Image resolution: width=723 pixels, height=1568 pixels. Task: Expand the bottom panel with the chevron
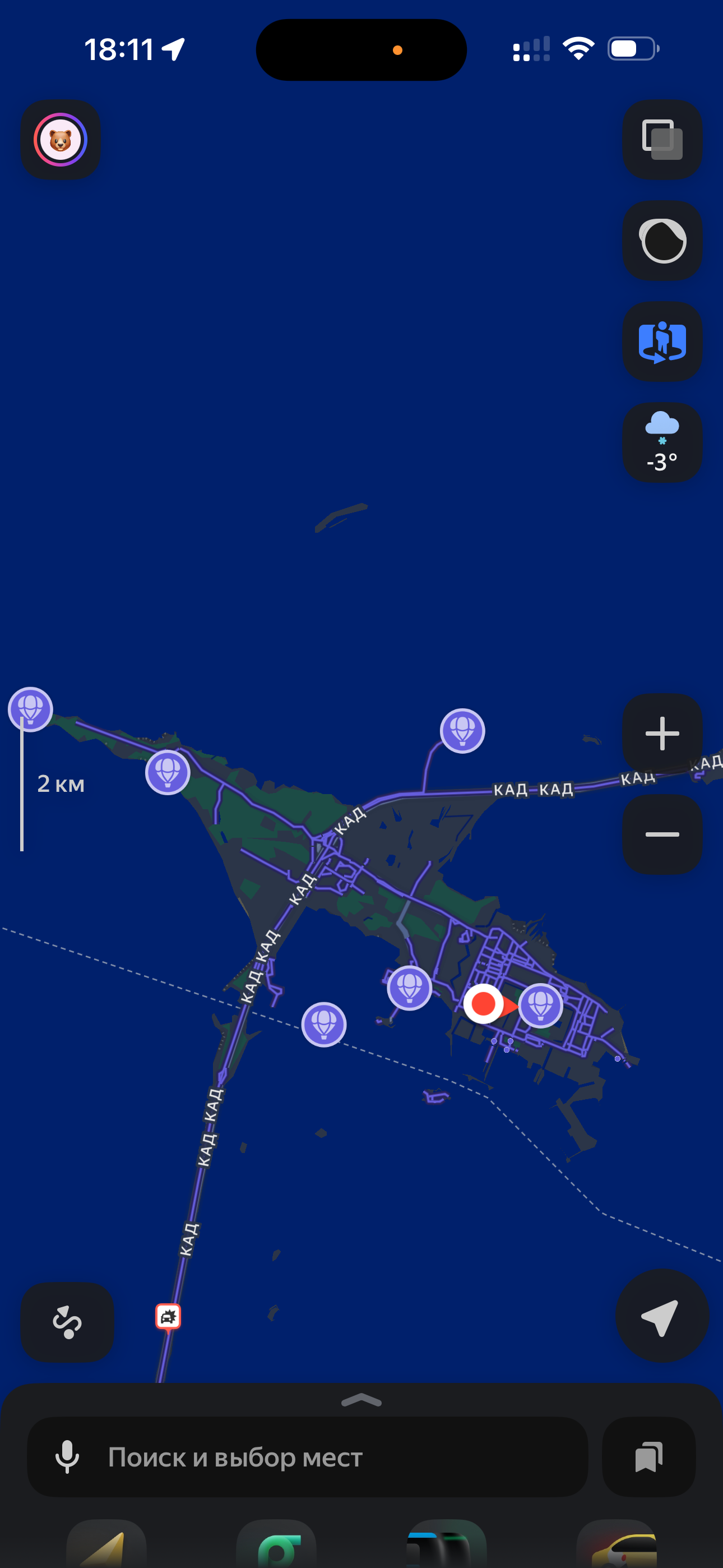coord(361,1401)
